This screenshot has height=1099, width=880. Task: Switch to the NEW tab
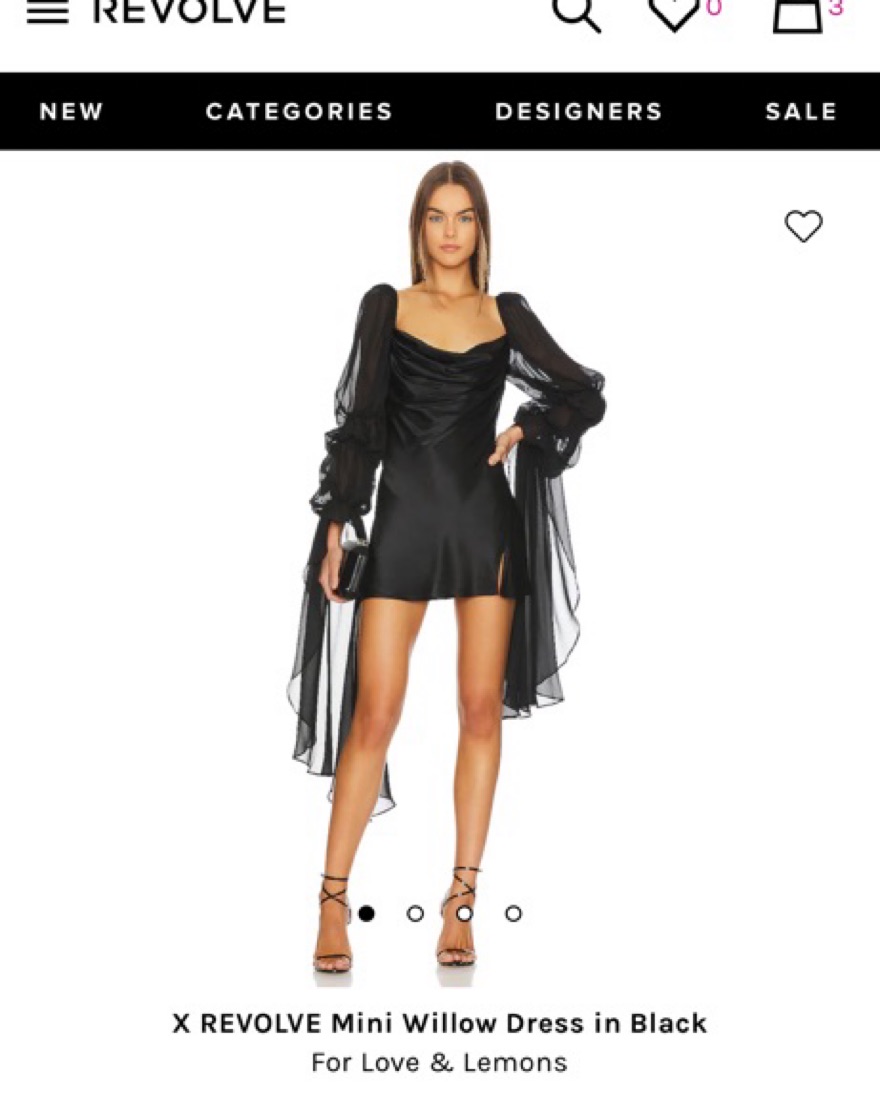tap(71, 111)
